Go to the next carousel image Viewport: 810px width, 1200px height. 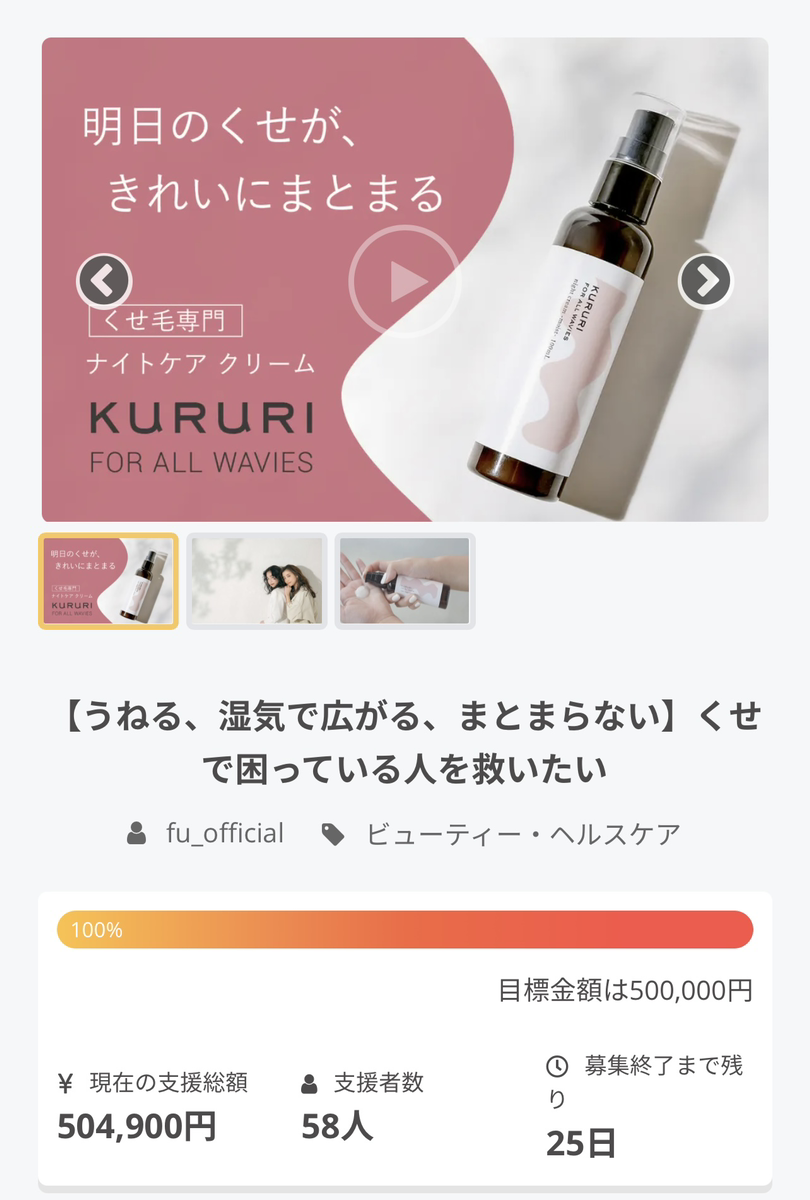tap(706, 281)
